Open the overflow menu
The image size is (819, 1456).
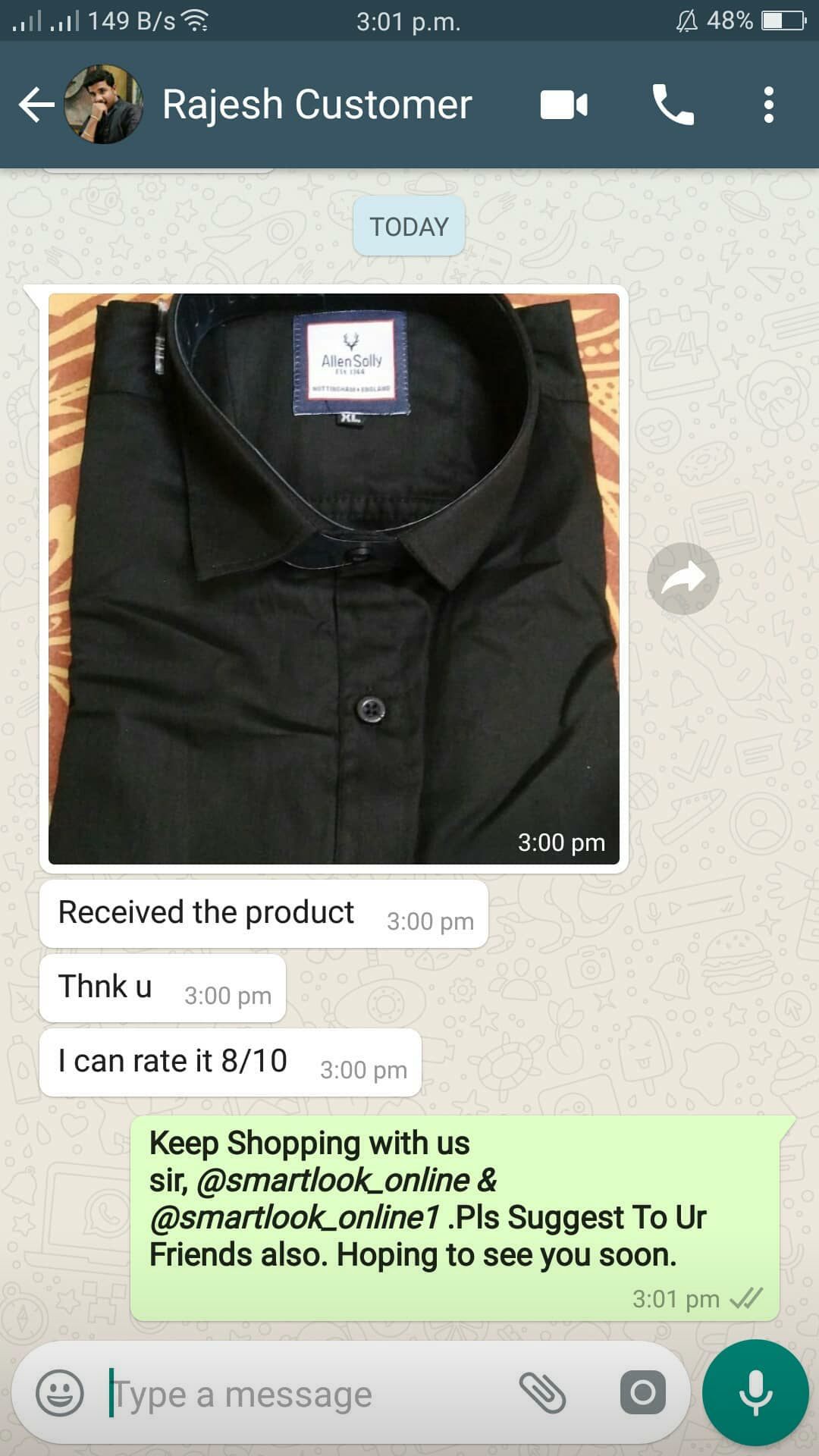768,105
